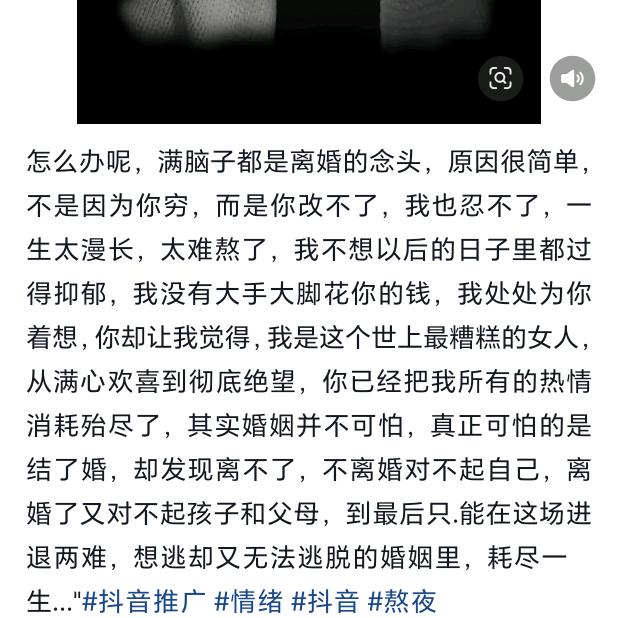Tap the image search icon on the video
618x618 pixels.
(x=500, y=78)
